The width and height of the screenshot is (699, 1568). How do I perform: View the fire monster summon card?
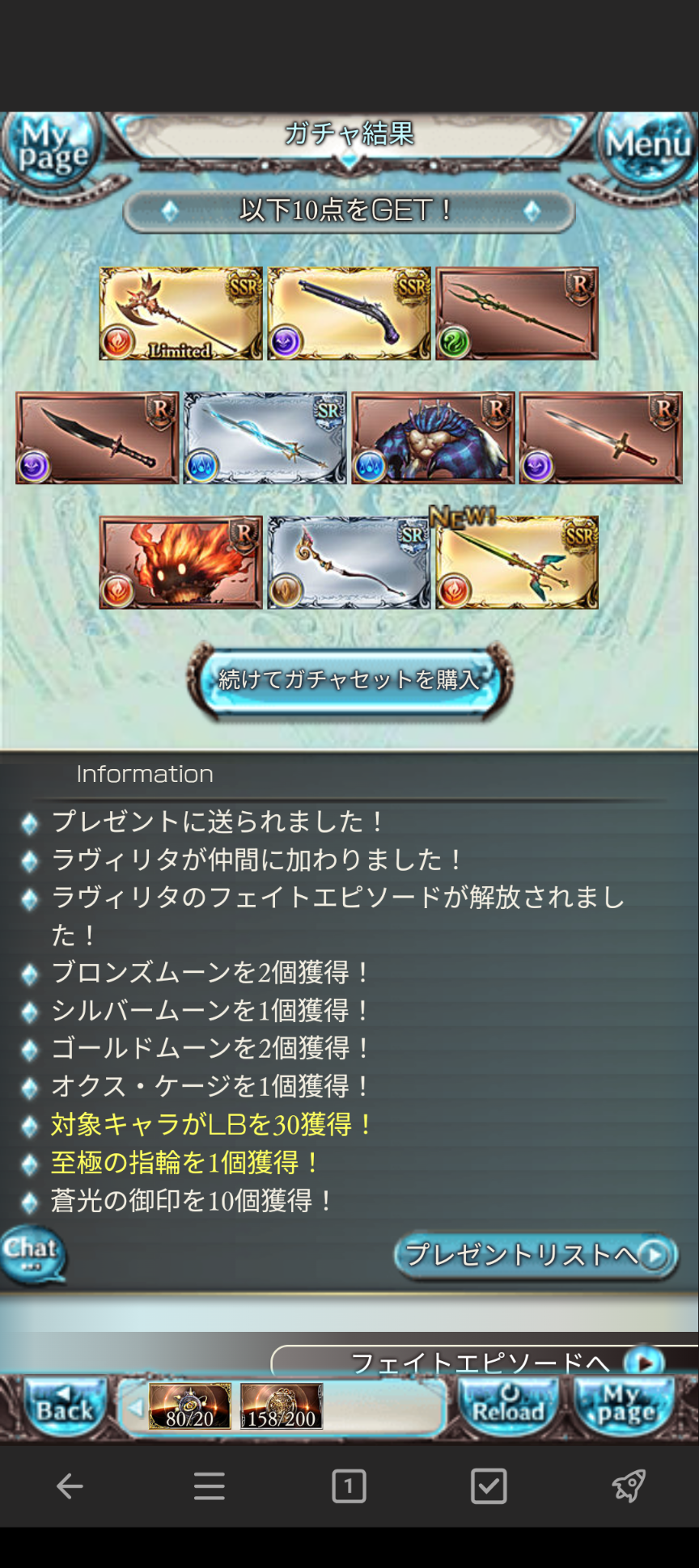click(180, 563)
